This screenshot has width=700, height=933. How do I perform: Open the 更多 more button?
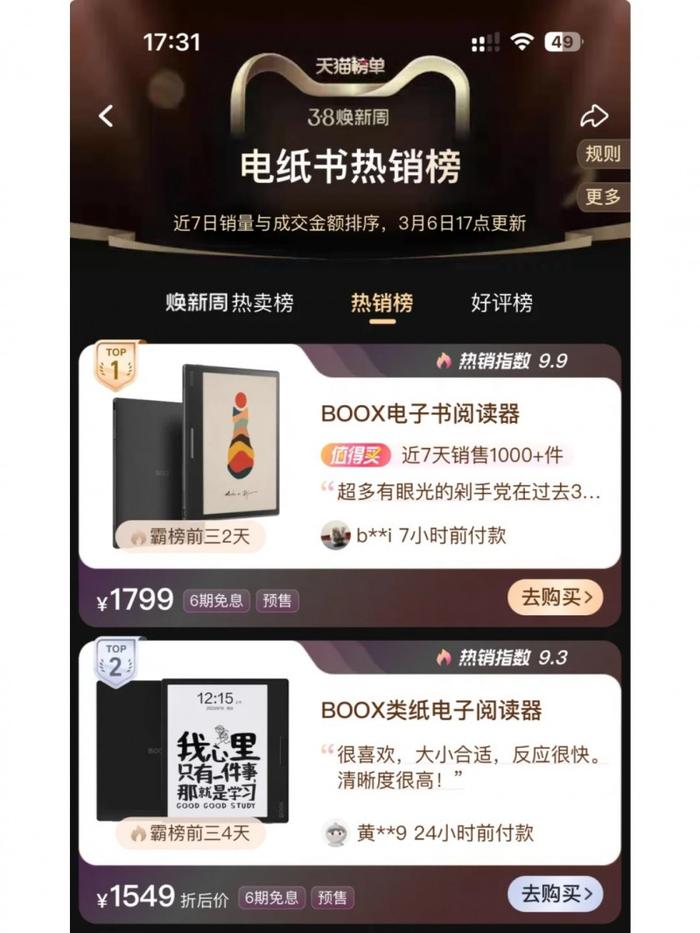tap(603, 196)
